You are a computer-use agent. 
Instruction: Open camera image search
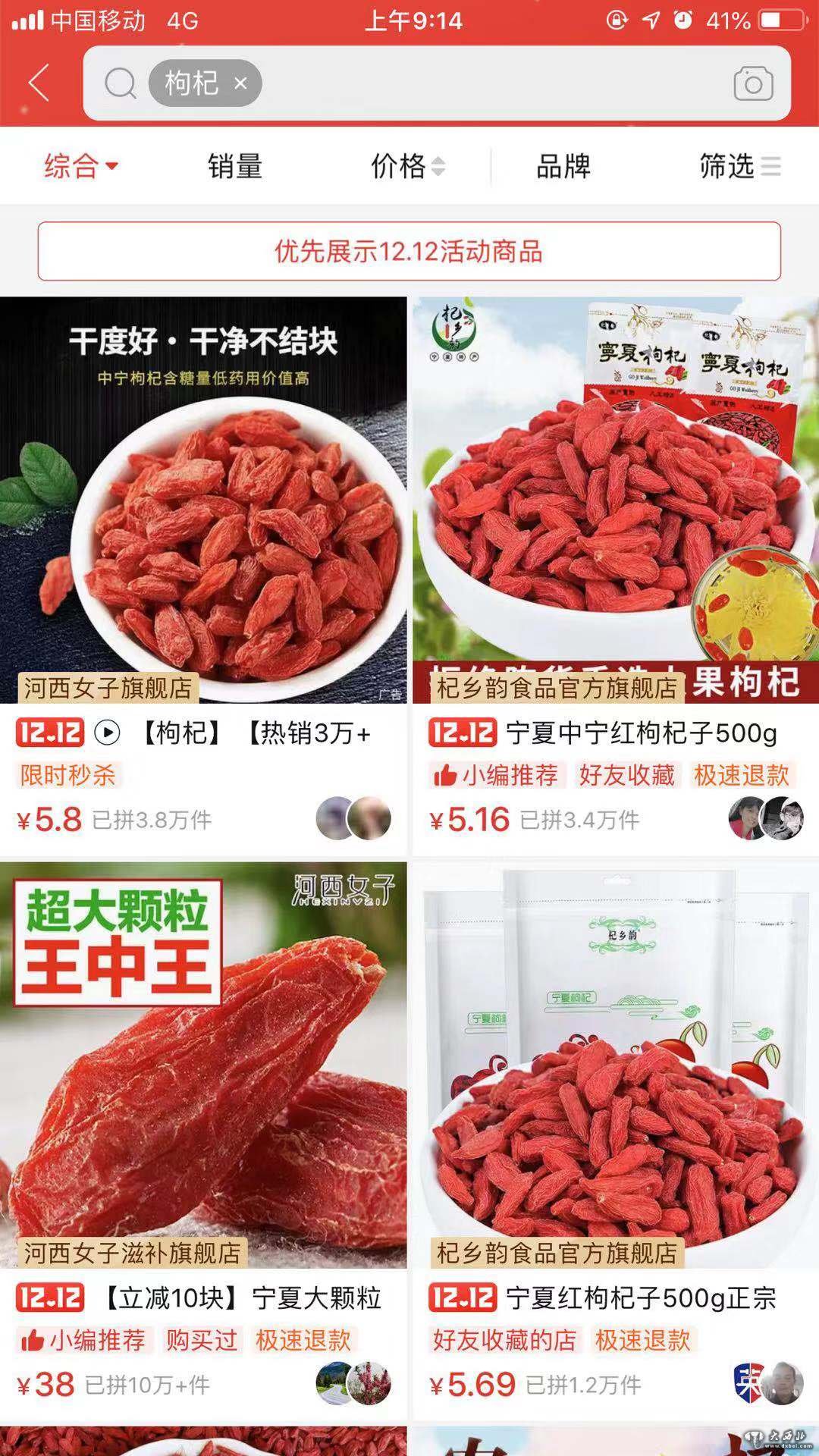click(x=752, y=83)
